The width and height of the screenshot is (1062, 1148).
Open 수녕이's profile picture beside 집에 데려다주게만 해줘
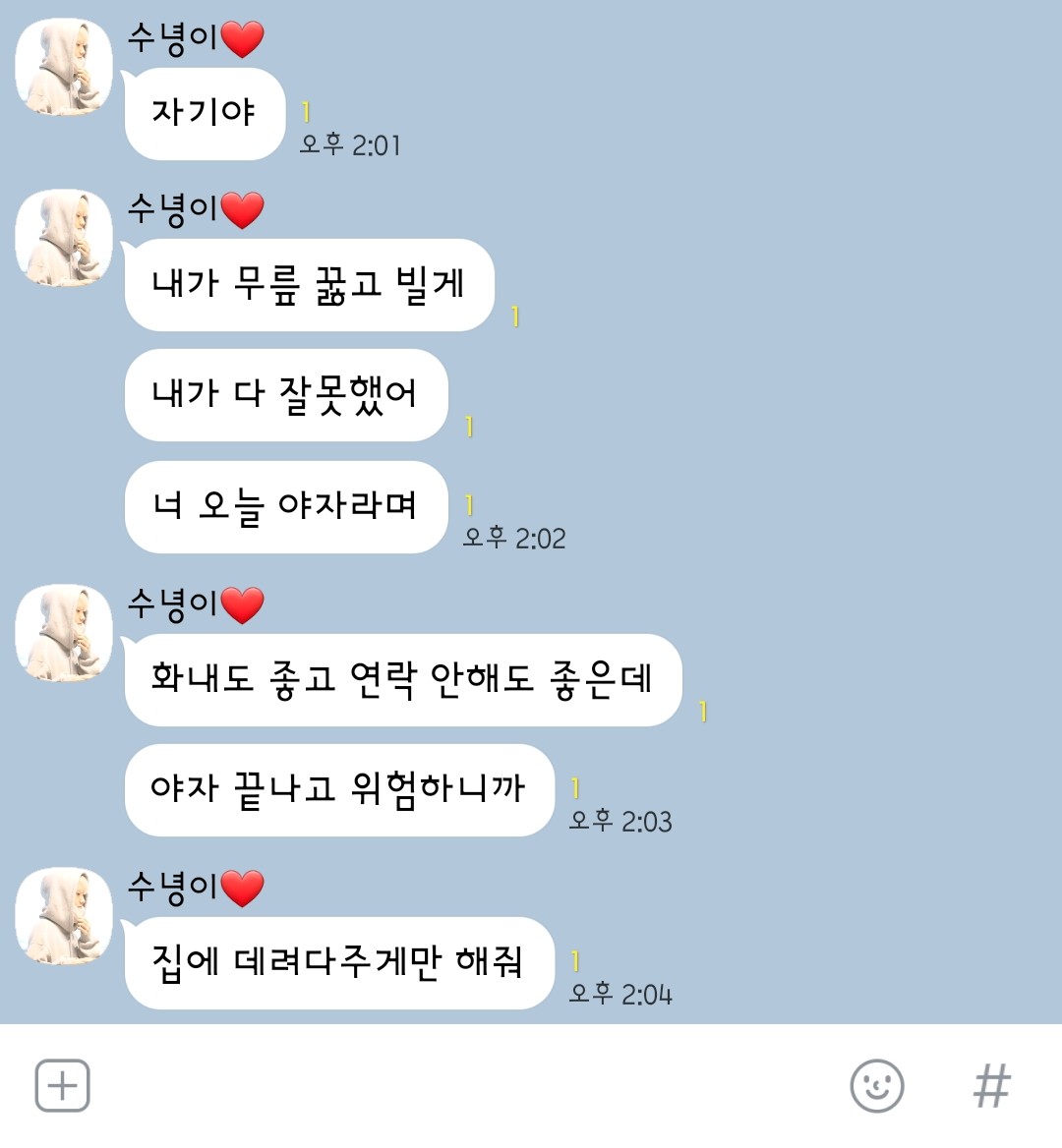[x=64, y=915]
